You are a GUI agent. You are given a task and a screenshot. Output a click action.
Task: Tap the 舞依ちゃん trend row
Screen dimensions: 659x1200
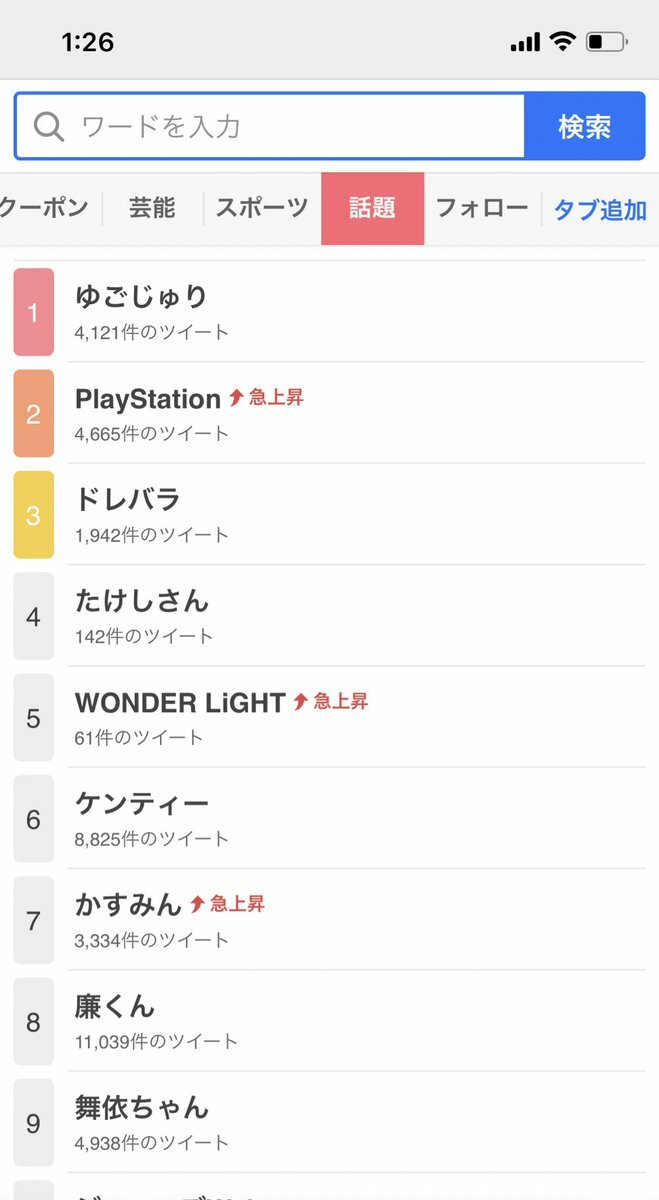tap(330, 1122)
